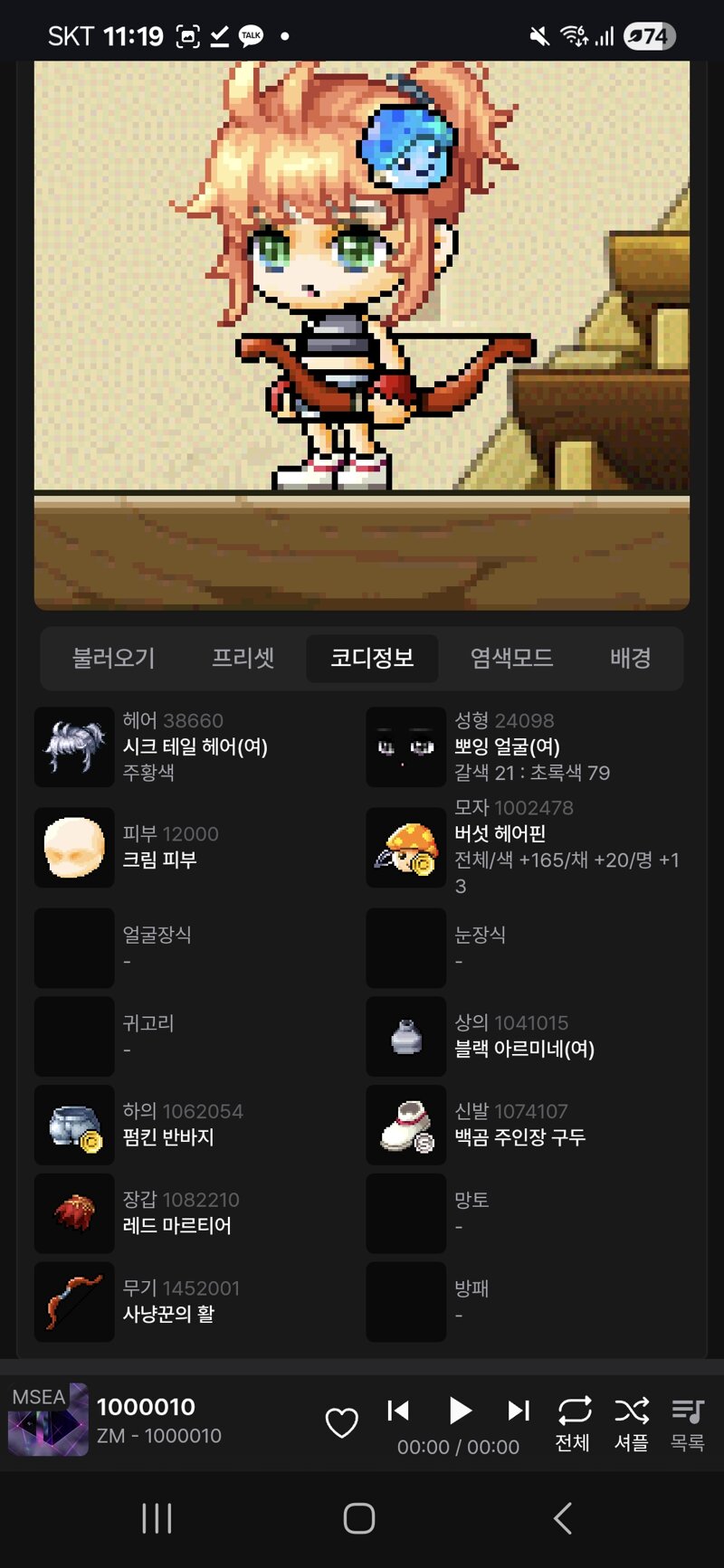Like the current track with heart icon
This screenshot has width=724, height=1568.
coord(342,1422)
